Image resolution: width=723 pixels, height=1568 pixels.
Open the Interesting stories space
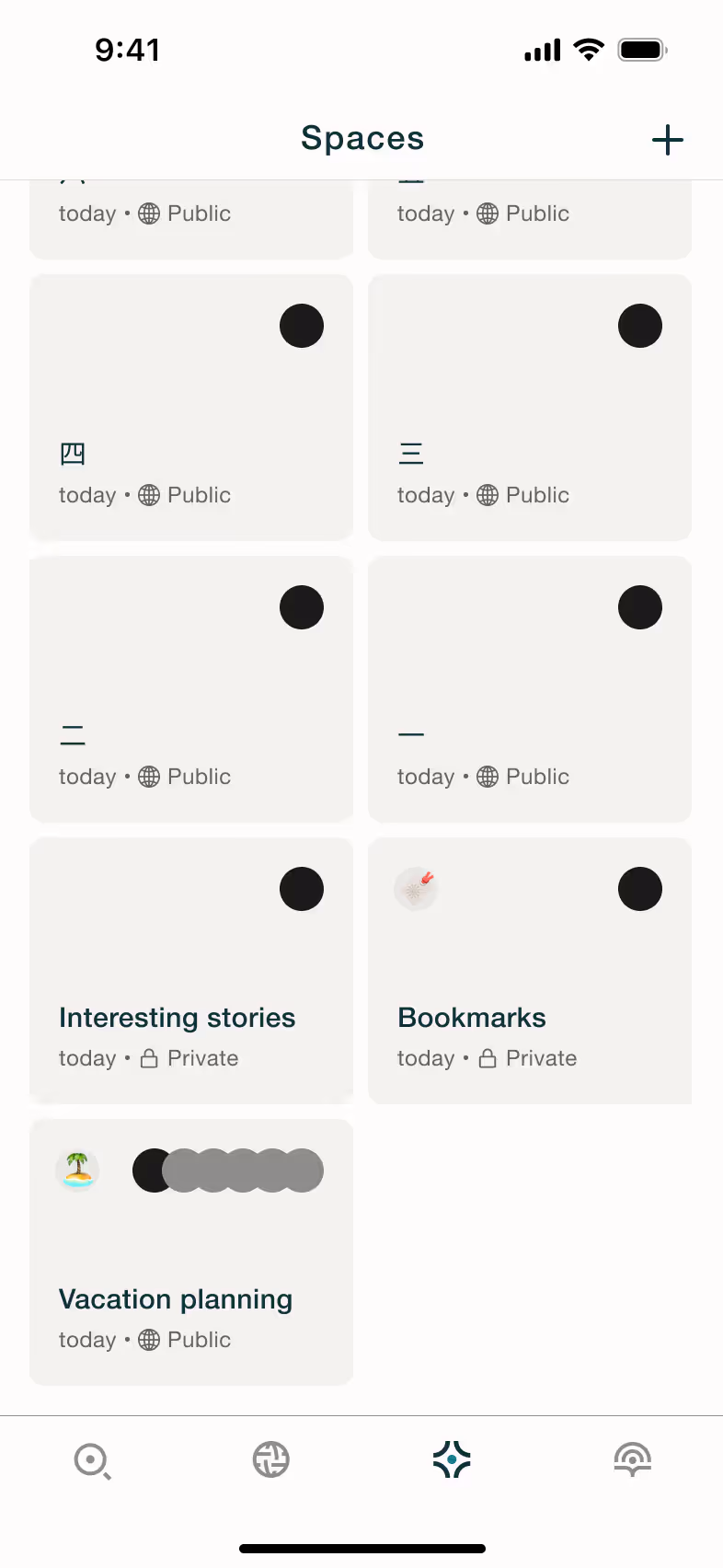[191, 970]
